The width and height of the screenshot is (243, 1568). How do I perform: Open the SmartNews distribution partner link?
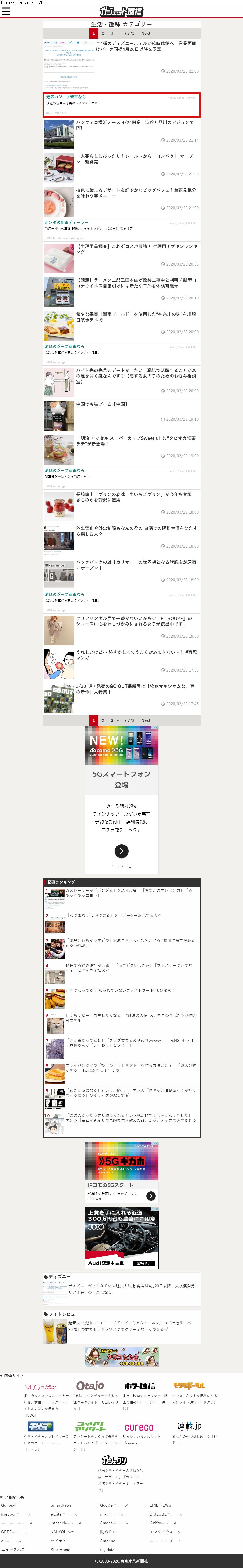(61, 1505)
